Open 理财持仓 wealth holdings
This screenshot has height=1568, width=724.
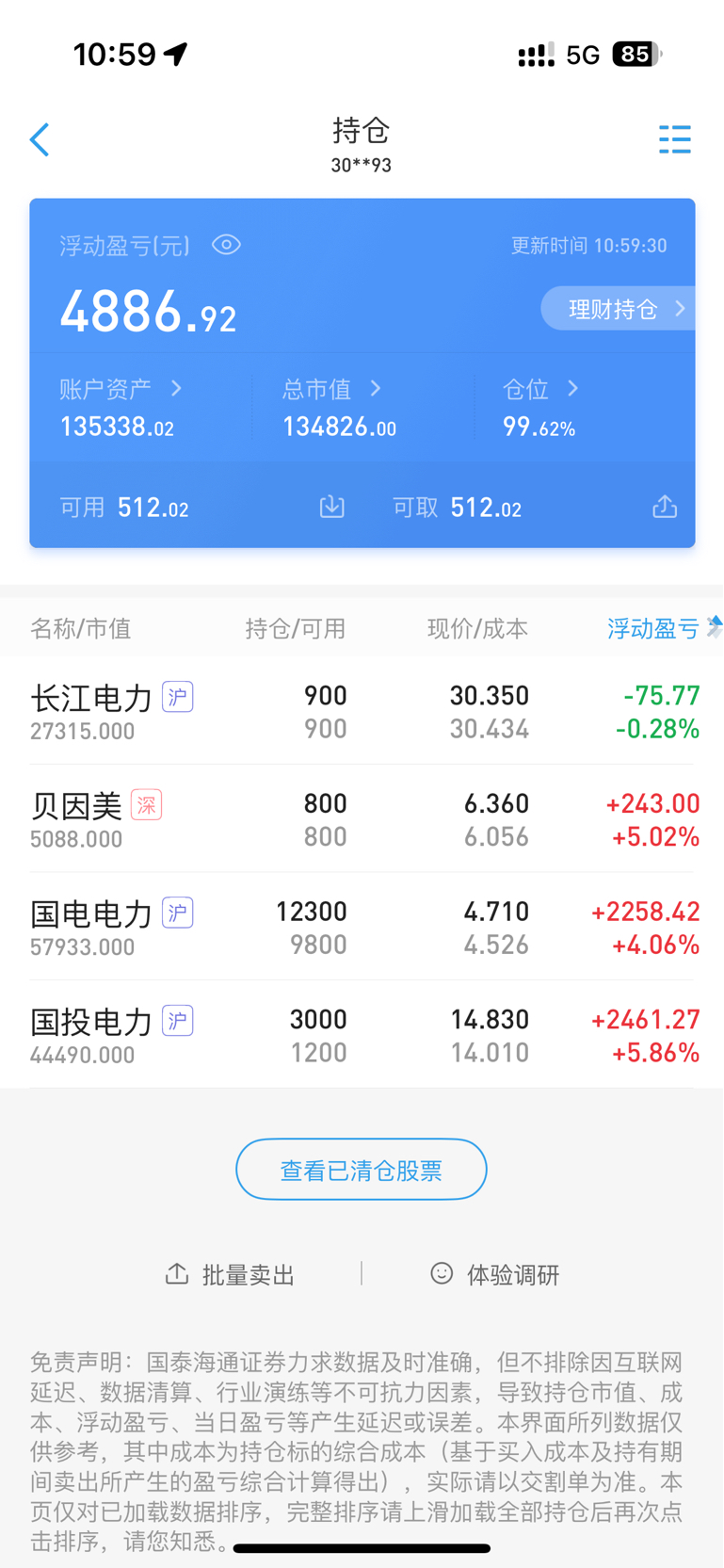(x=619, y=309)
